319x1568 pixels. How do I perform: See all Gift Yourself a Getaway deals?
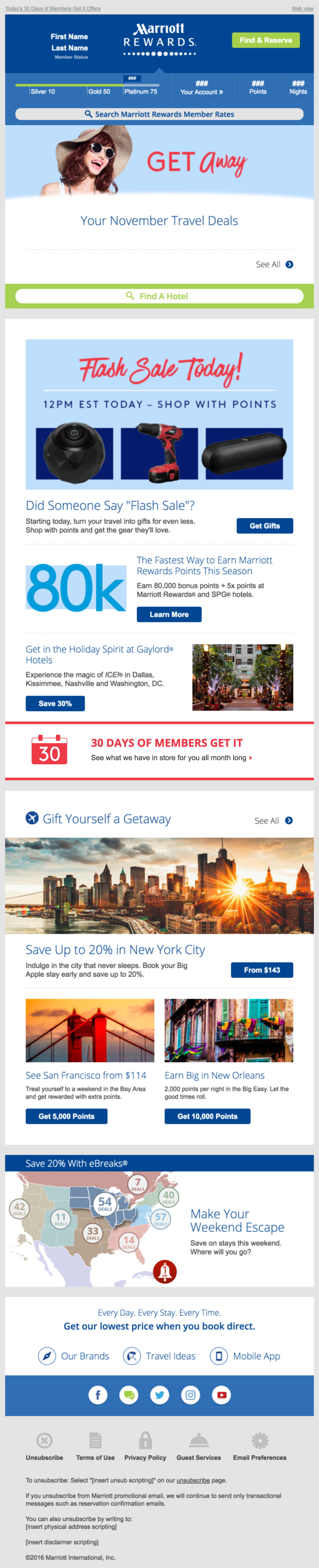pyautogui.click(x=273, y=820)
